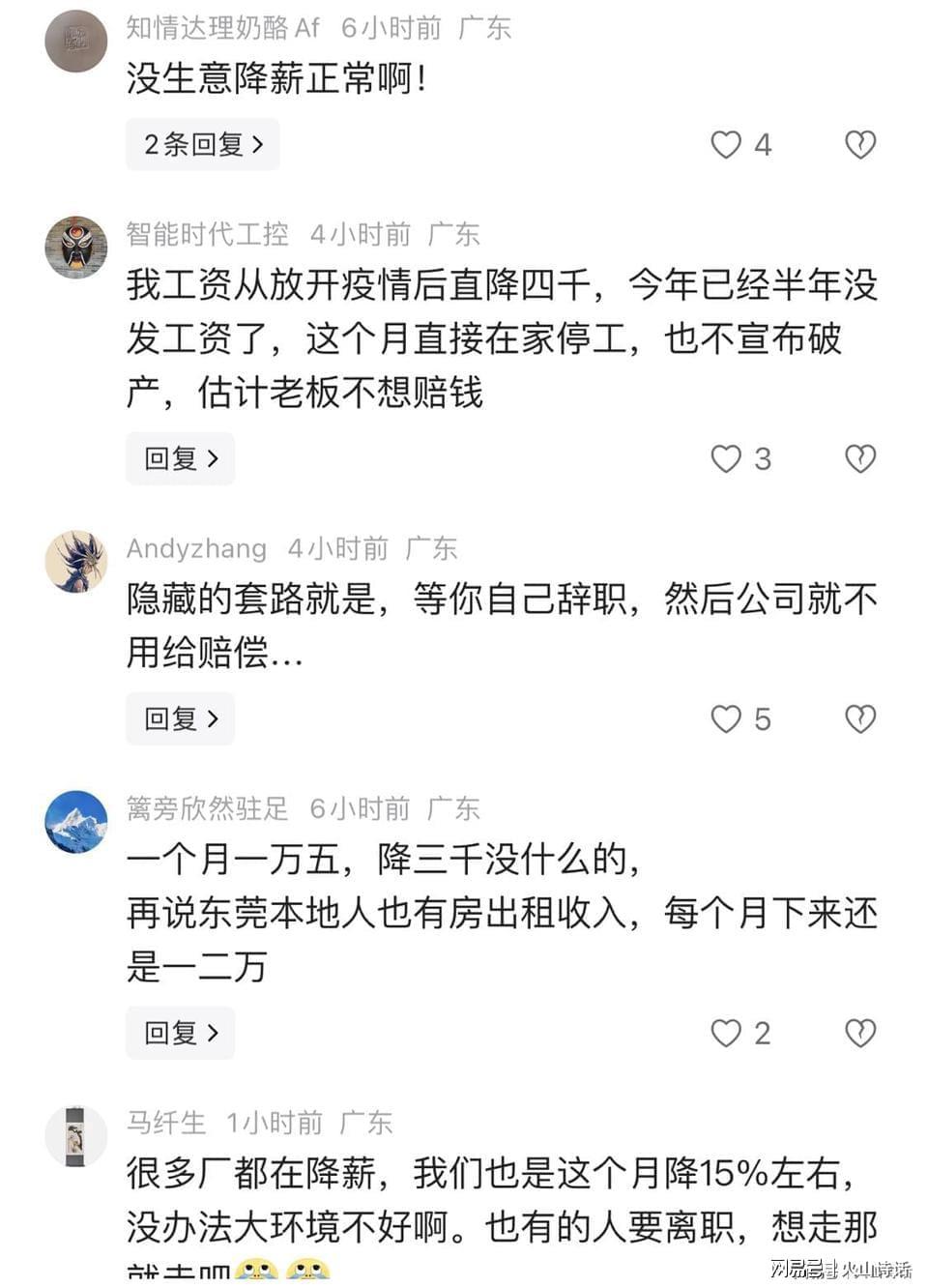The height and width of the screenshot is (1288, 928).
Task: Open Andyzhang's profile avatar
Action: click(x=76, y=561)
